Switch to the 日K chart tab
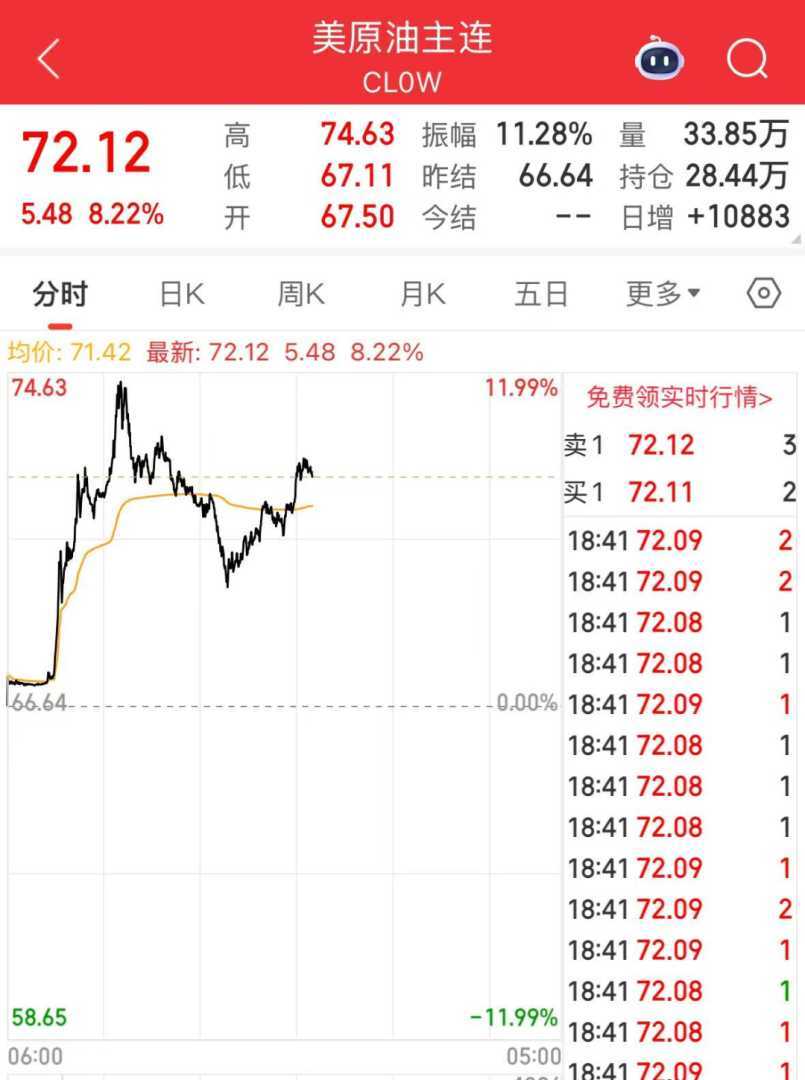 point(182,294)
